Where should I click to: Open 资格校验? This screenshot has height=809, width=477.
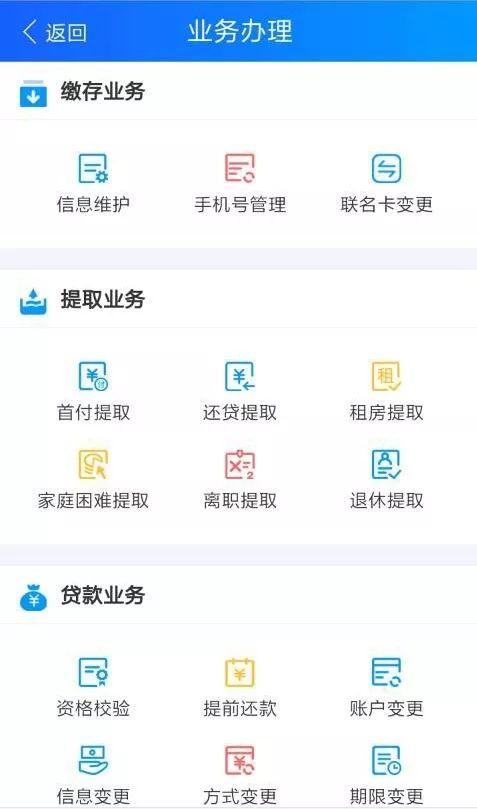click(93, 687)
